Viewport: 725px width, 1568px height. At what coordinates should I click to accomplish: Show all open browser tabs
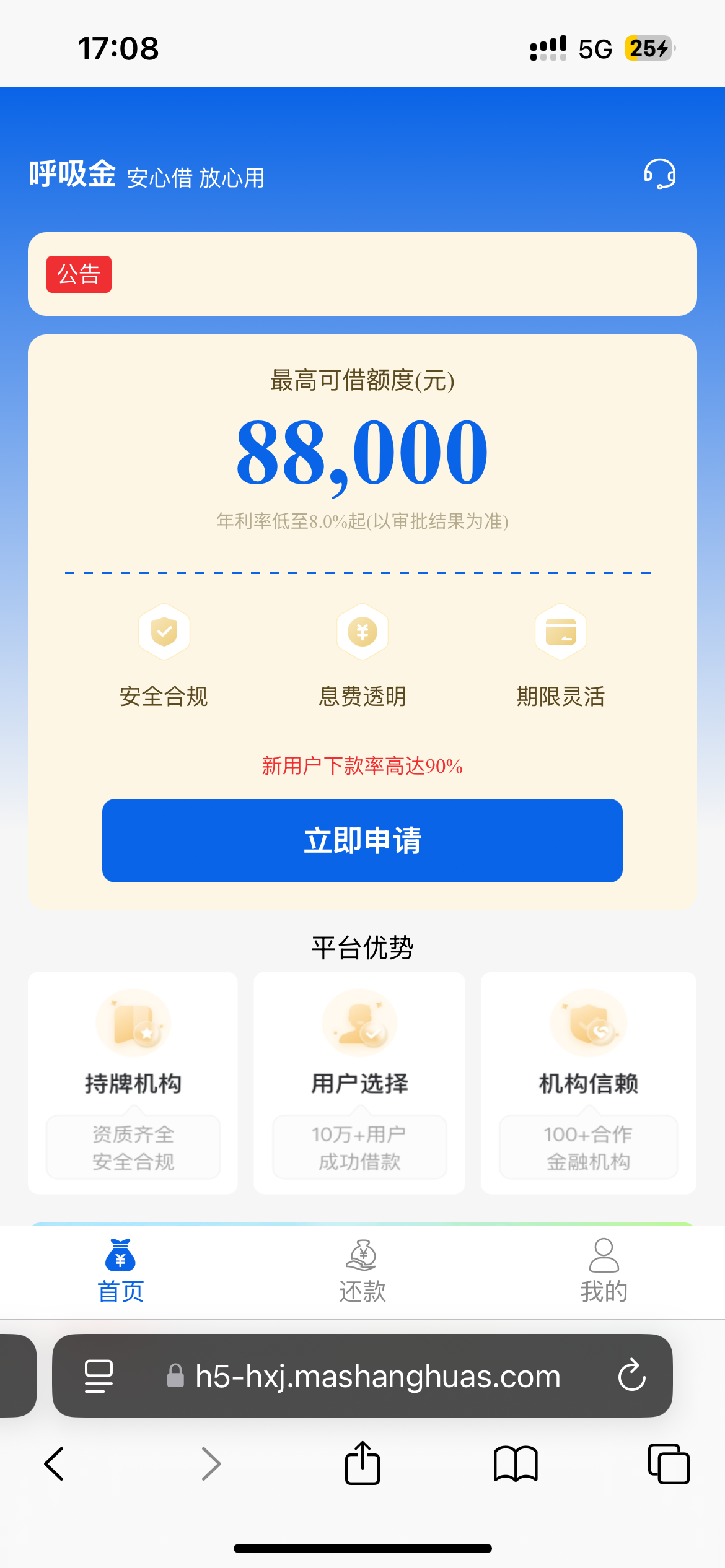pyautogui.click(x=669, y=1464)
